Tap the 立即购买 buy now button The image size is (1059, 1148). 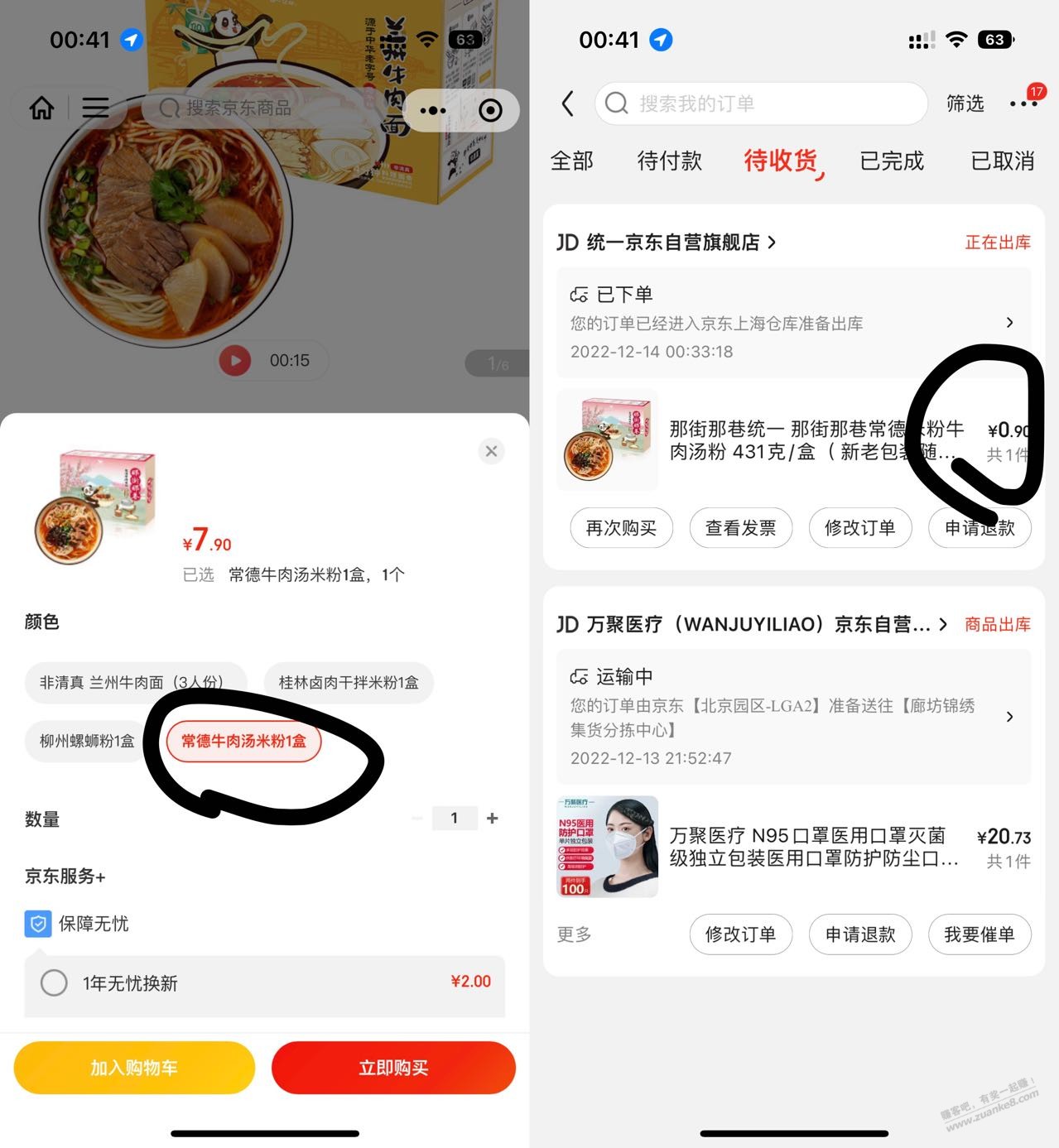pyautogui.click(x=393, y=1068)
